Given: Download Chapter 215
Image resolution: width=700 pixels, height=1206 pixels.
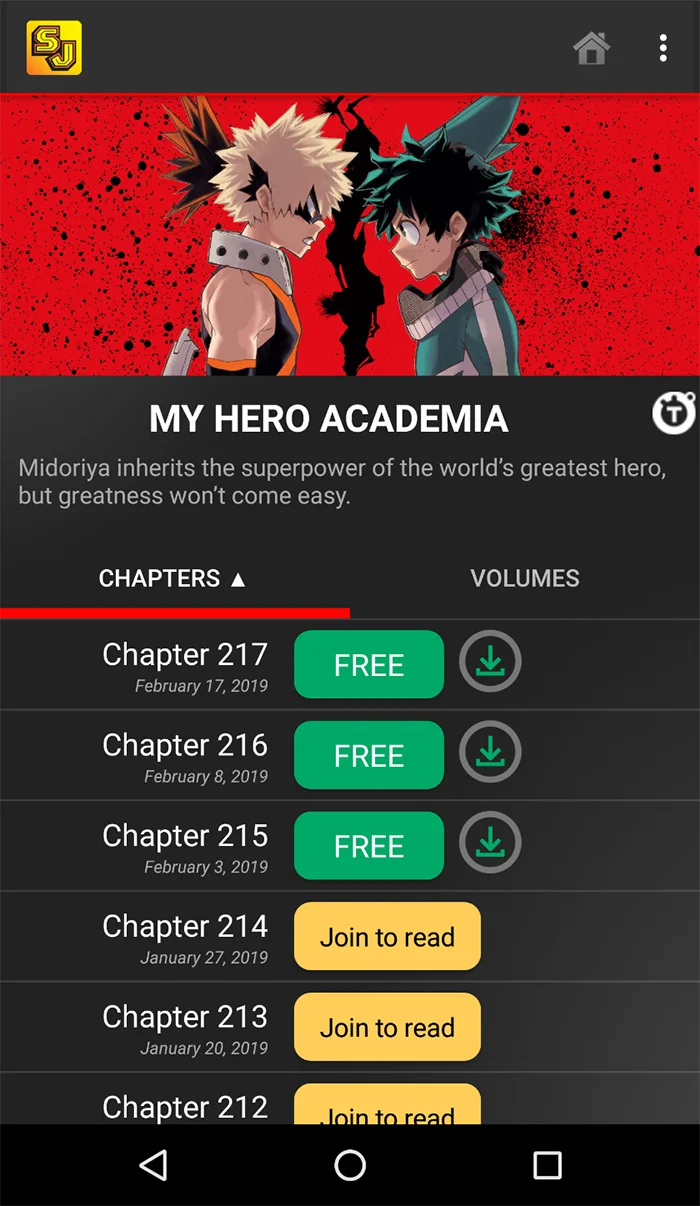Looking at the screenshot, I should point(490,843).
